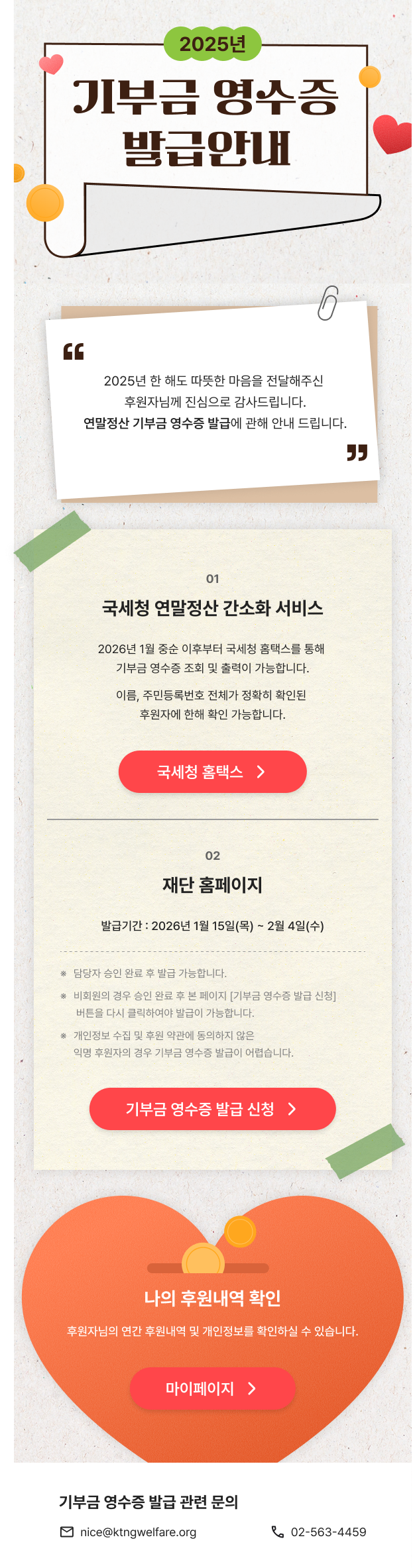Go to 마이페이지
This screenshot has width=419, height=1568.
(x=212, y=1388)
